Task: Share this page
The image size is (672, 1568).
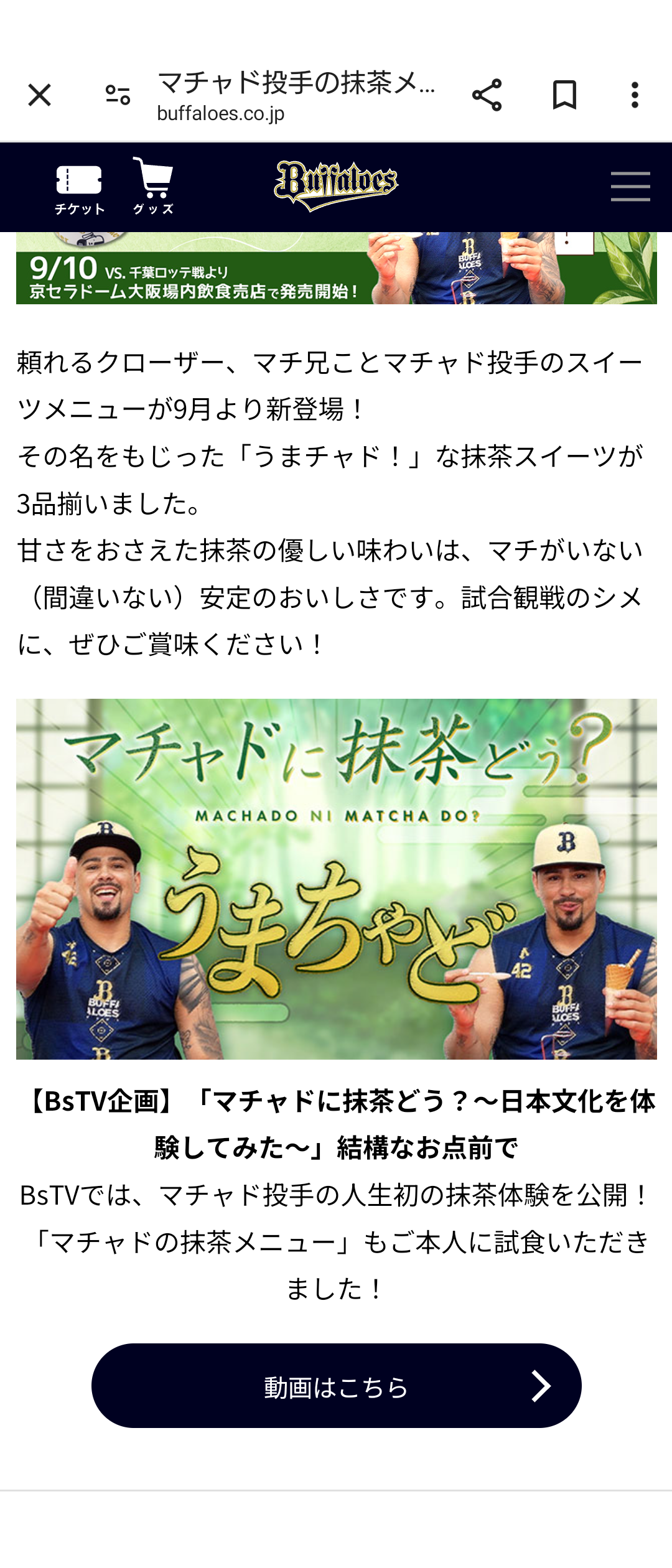Action: pyautogui.click(x=487, y=95)
